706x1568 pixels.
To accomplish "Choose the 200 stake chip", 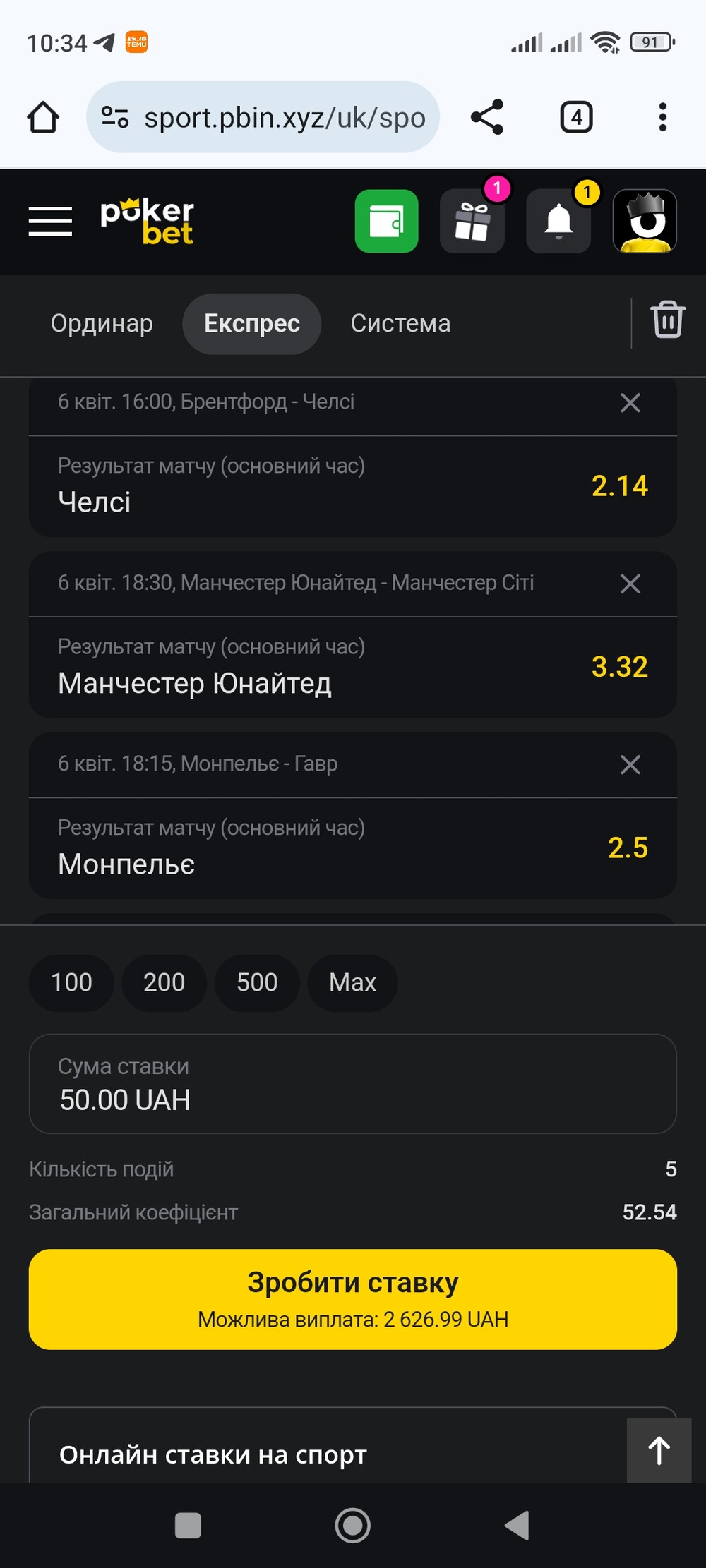I will tap(164, 983).
